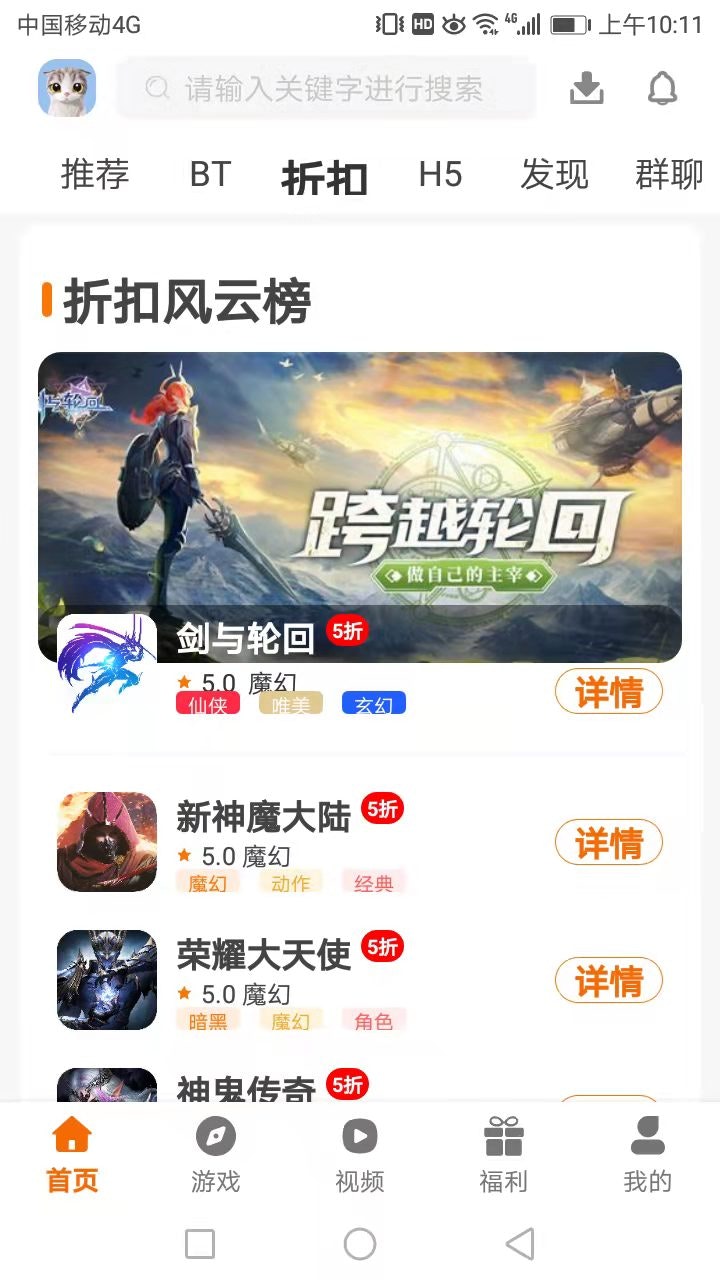Open the 视频 bottom tab
Screen dimensions: 720x1280
[x=360, y=1156]
